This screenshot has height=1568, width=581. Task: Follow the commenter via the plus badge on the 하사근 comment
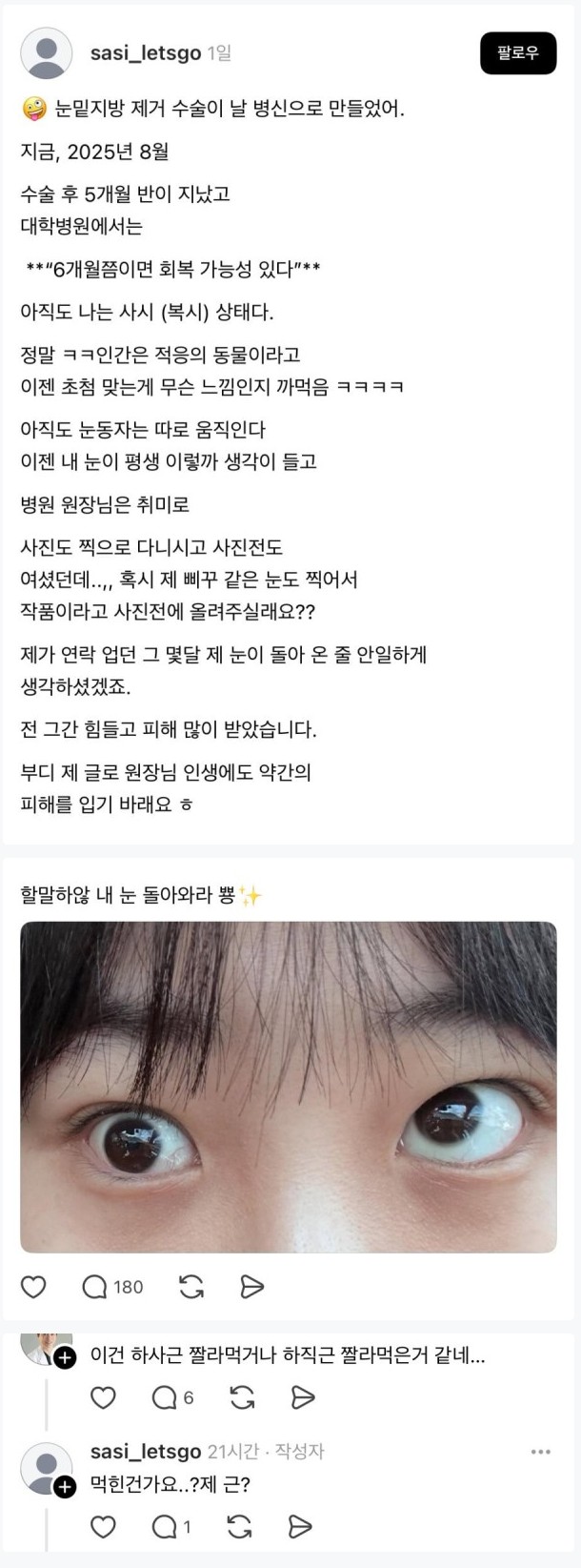[65, 1358]
